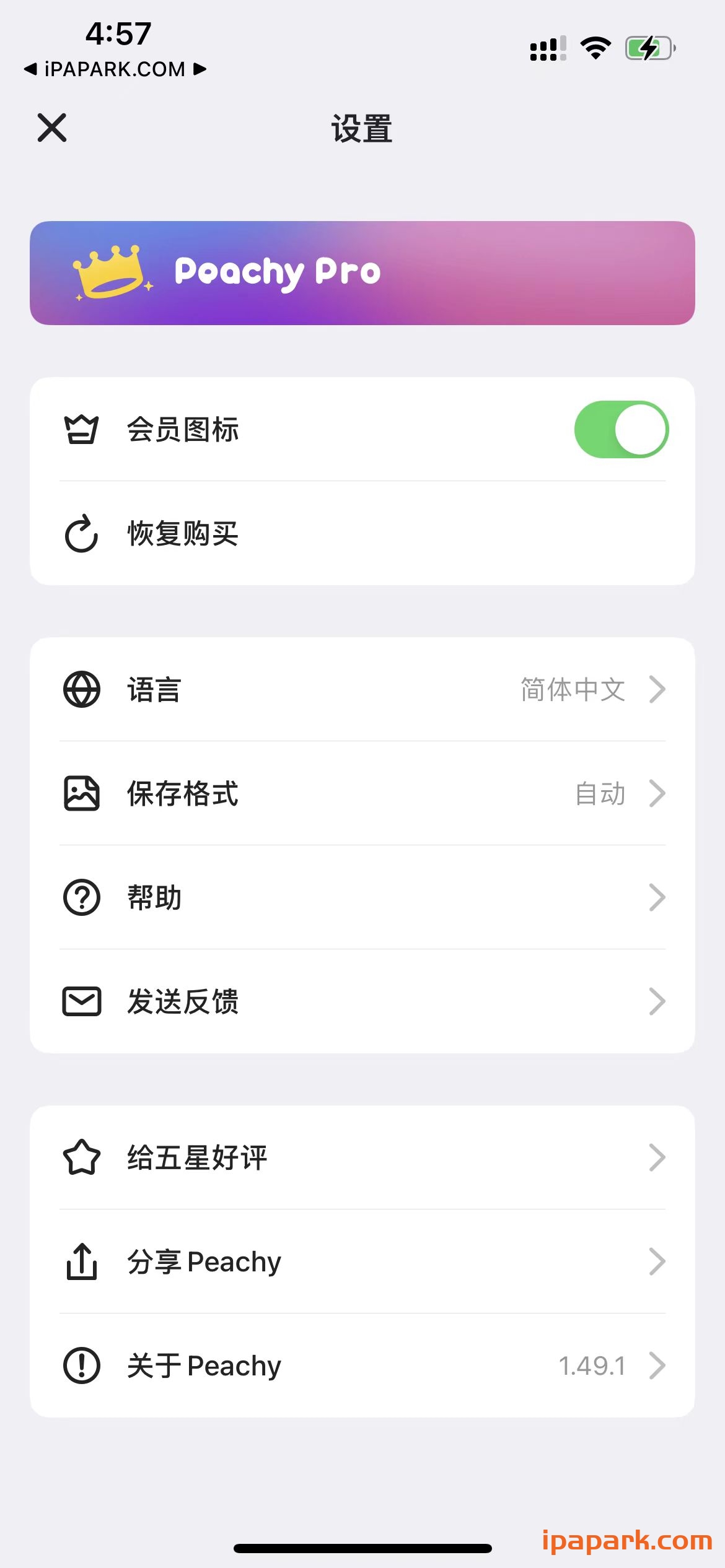This screenshot has height=1568, width=725.
Task: Click the crown icon next to 会员图标
Action: click(81, 429)
